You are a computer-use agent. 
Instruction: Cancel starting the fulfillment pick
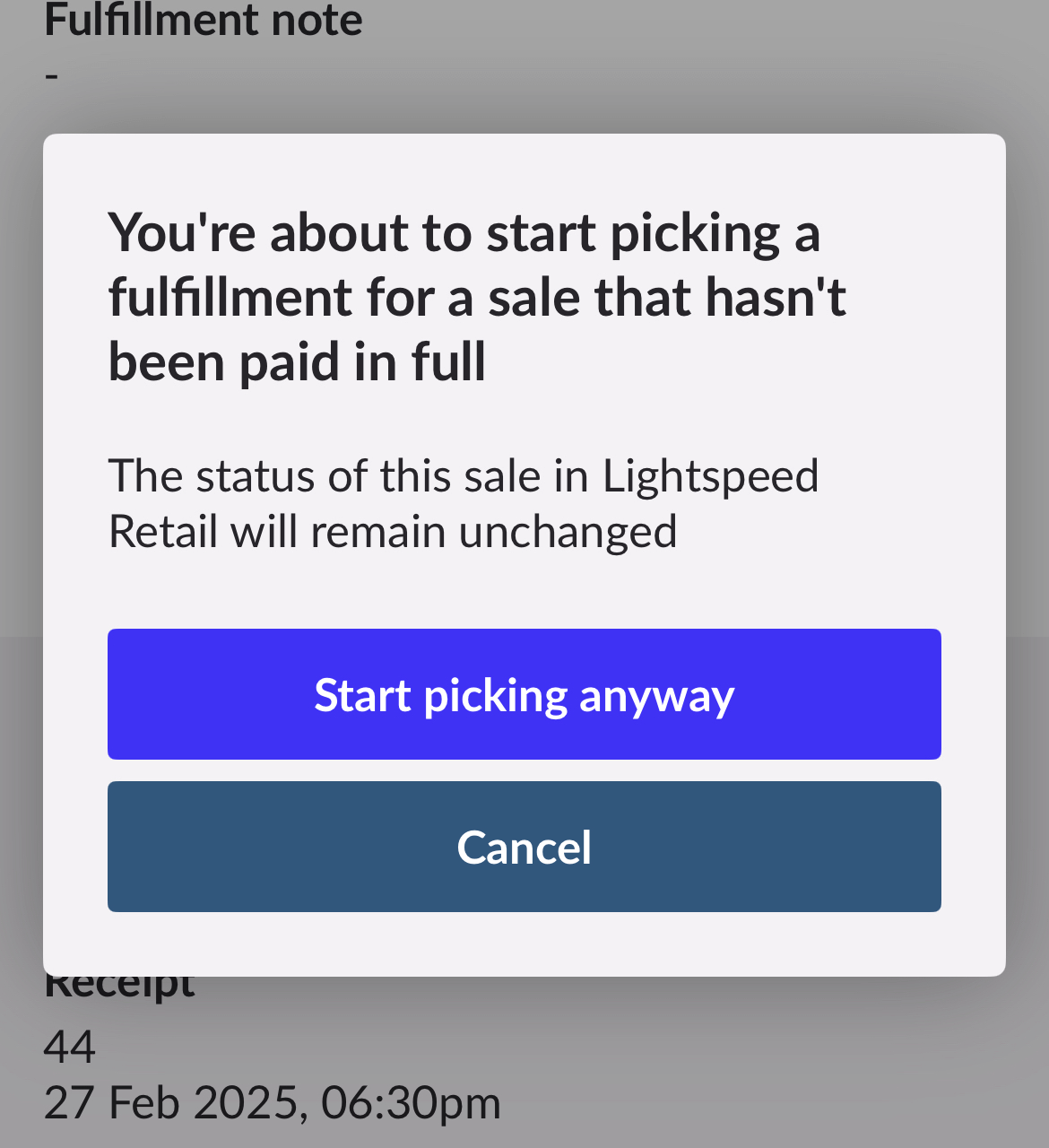[524, 846]
